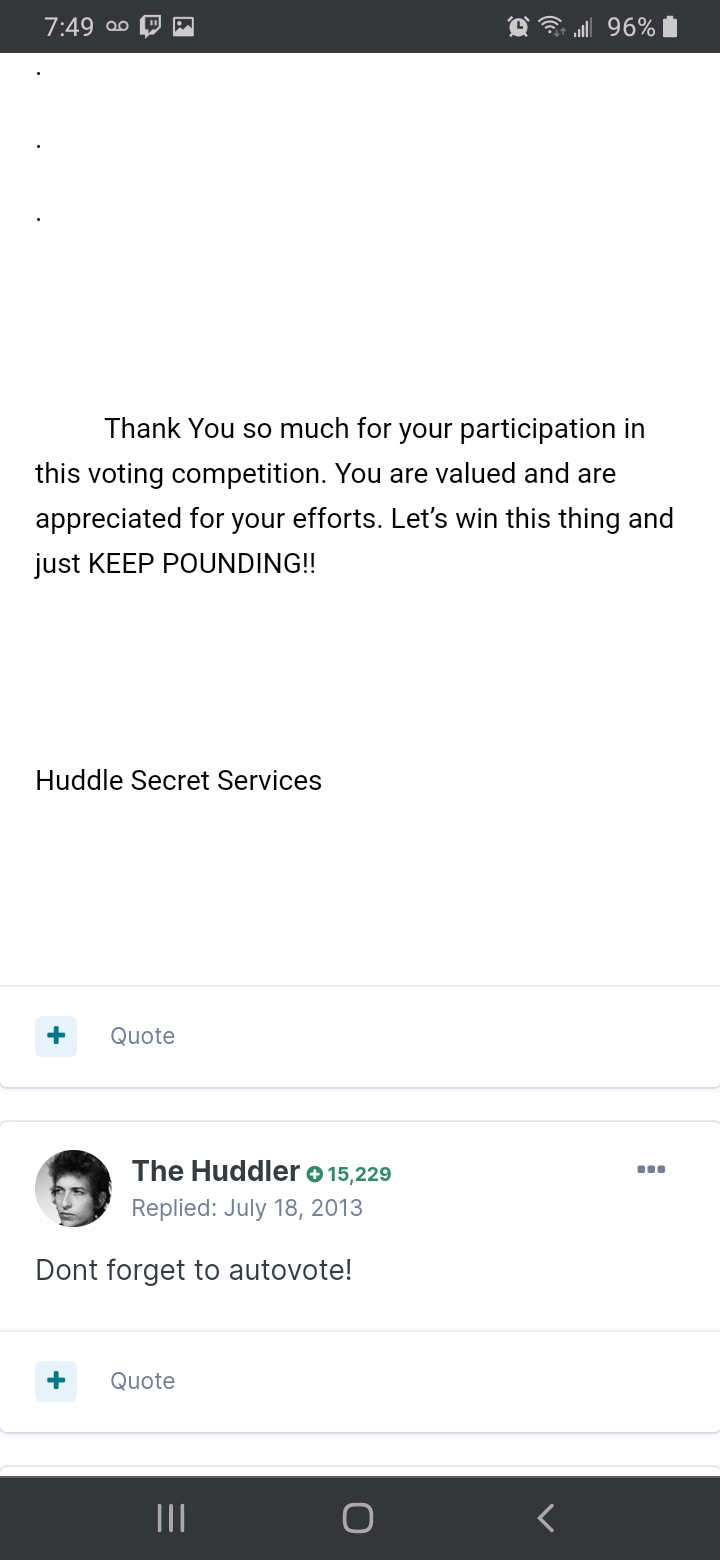Open The Huddler username link

216,1171
